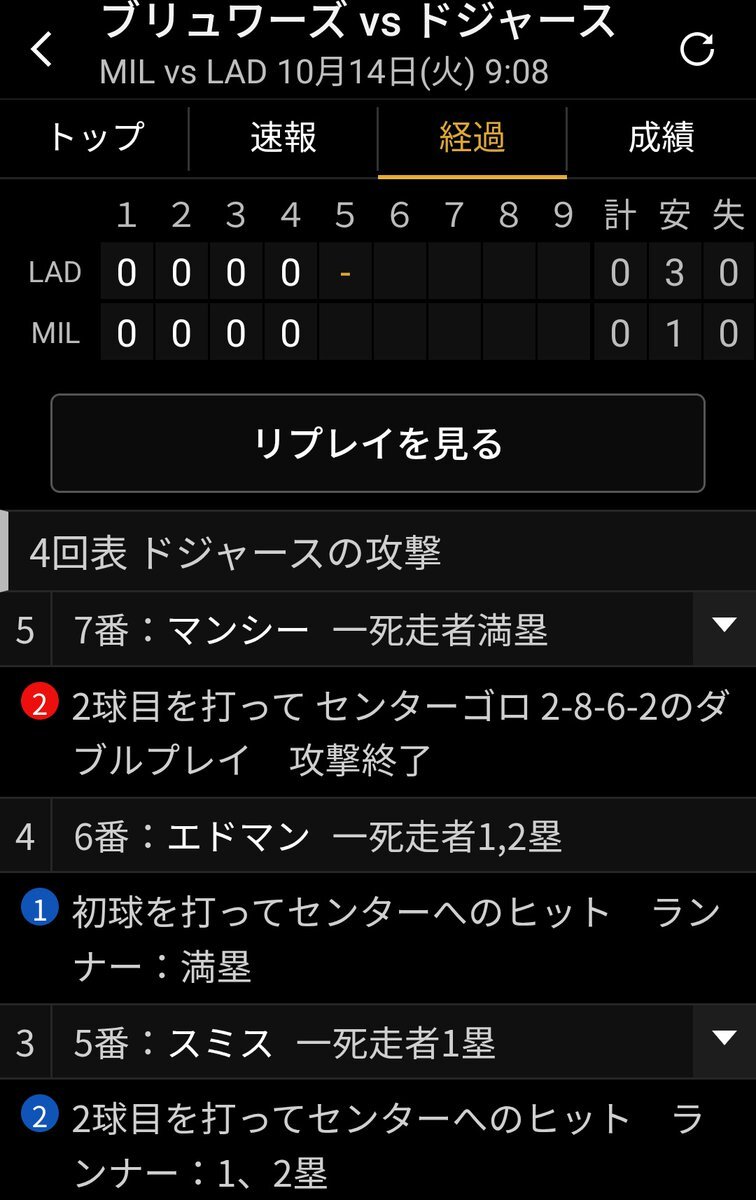Expand the 5番 スミス at-bat details
This screenshot has width=756, height=1200.
tap(724, 1040)
